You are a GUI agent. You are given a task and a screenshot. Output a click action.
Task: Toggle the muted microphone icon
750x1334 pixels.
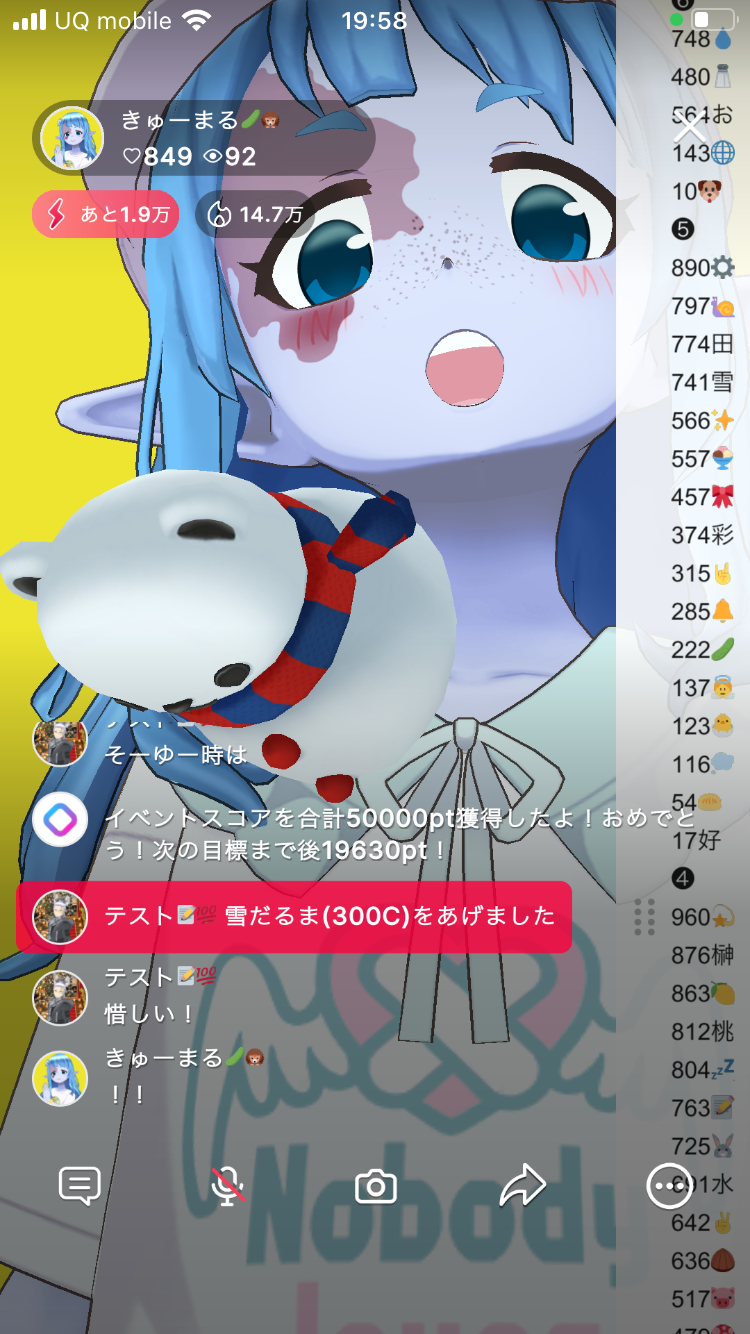tap(228, 1186)
